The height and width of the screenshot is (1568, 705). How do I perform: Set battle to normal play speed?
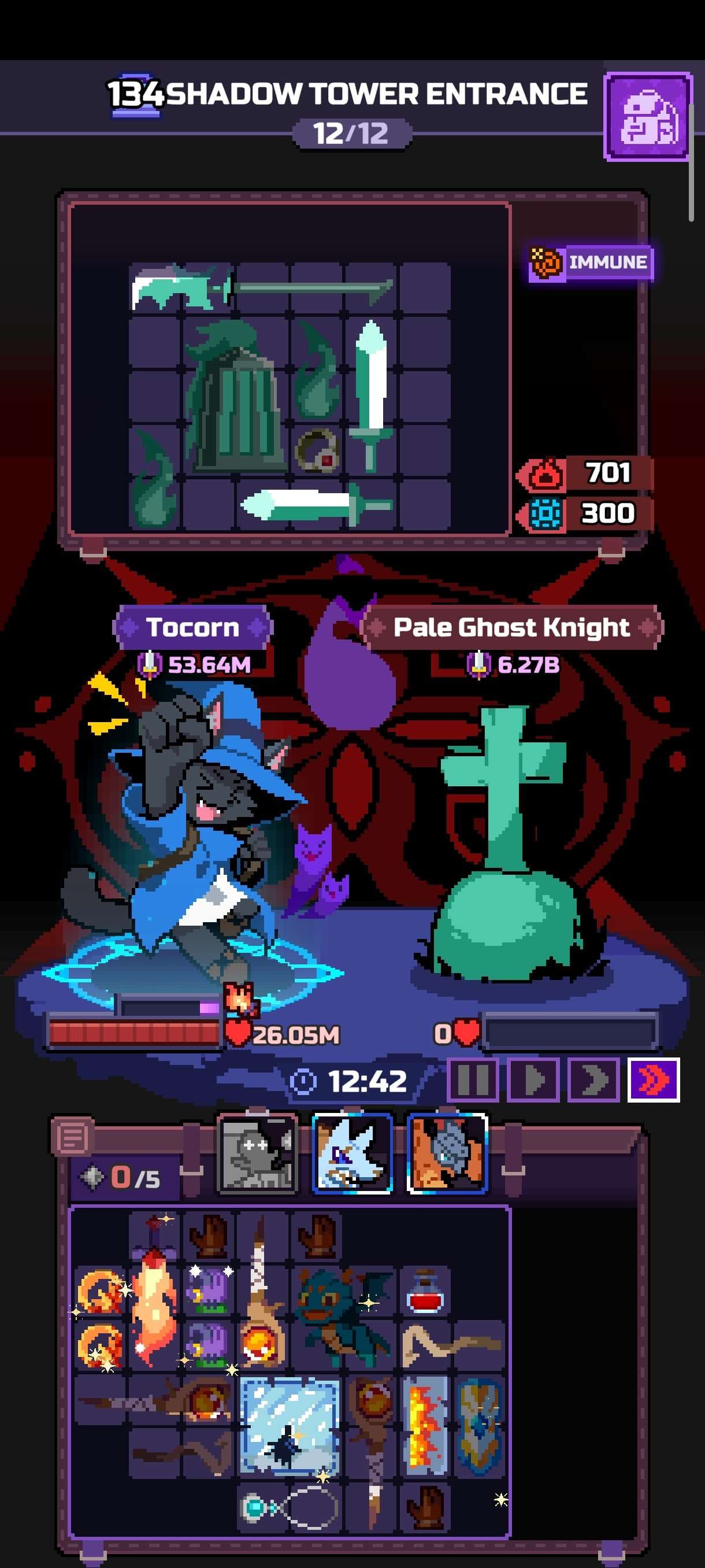coord(533,1080)
